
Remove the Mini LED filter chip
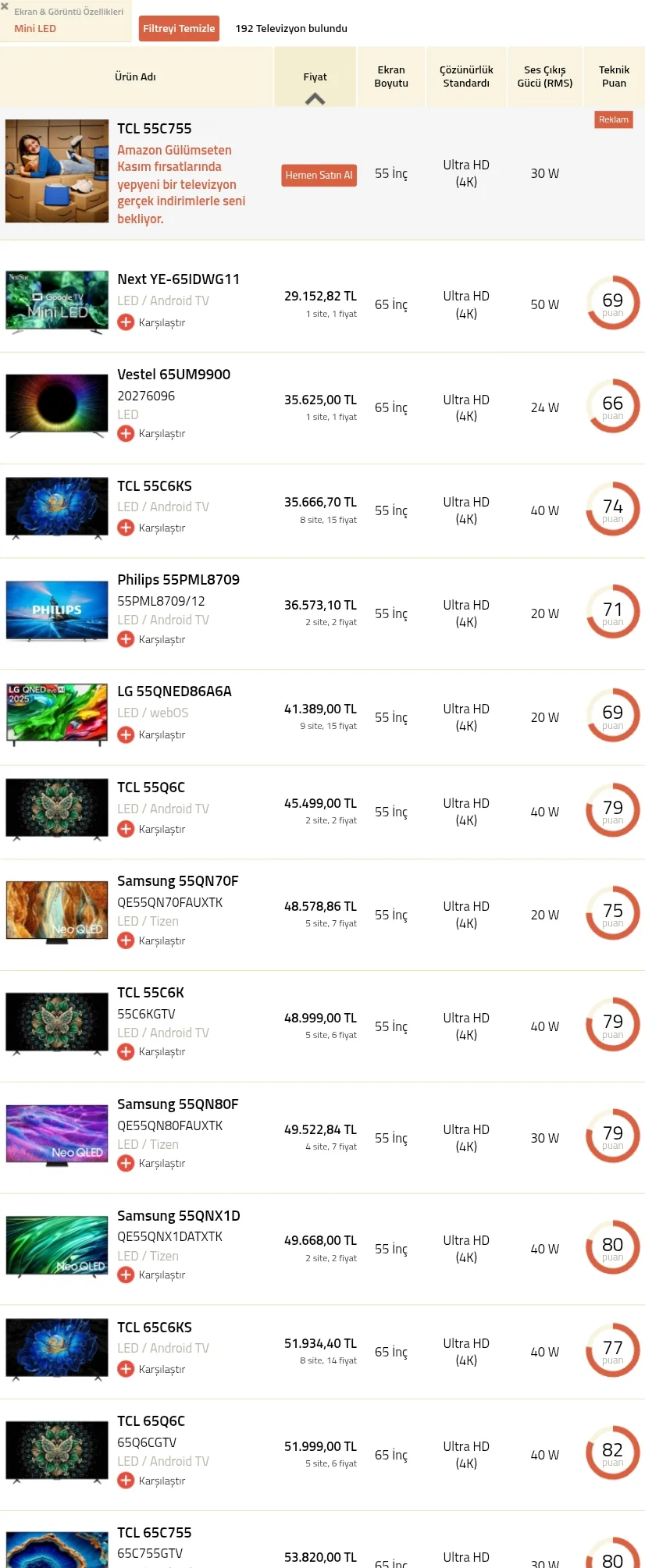pyautogui.click(x=5, y=6)
